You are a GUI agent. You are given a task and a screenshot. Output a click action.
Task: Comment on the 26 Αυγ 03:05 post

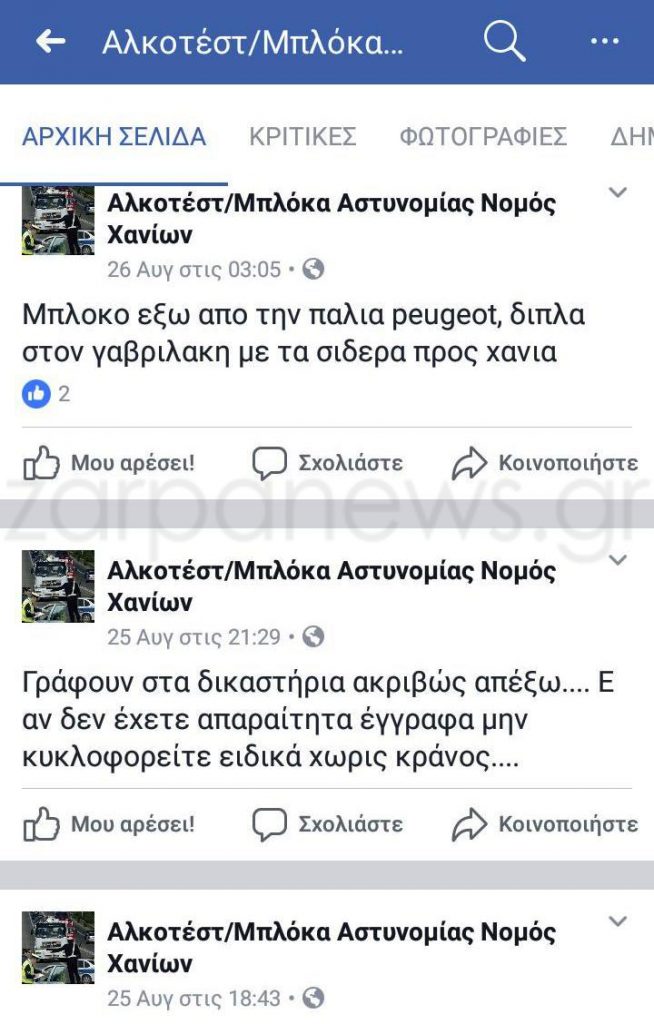(327, 463)
